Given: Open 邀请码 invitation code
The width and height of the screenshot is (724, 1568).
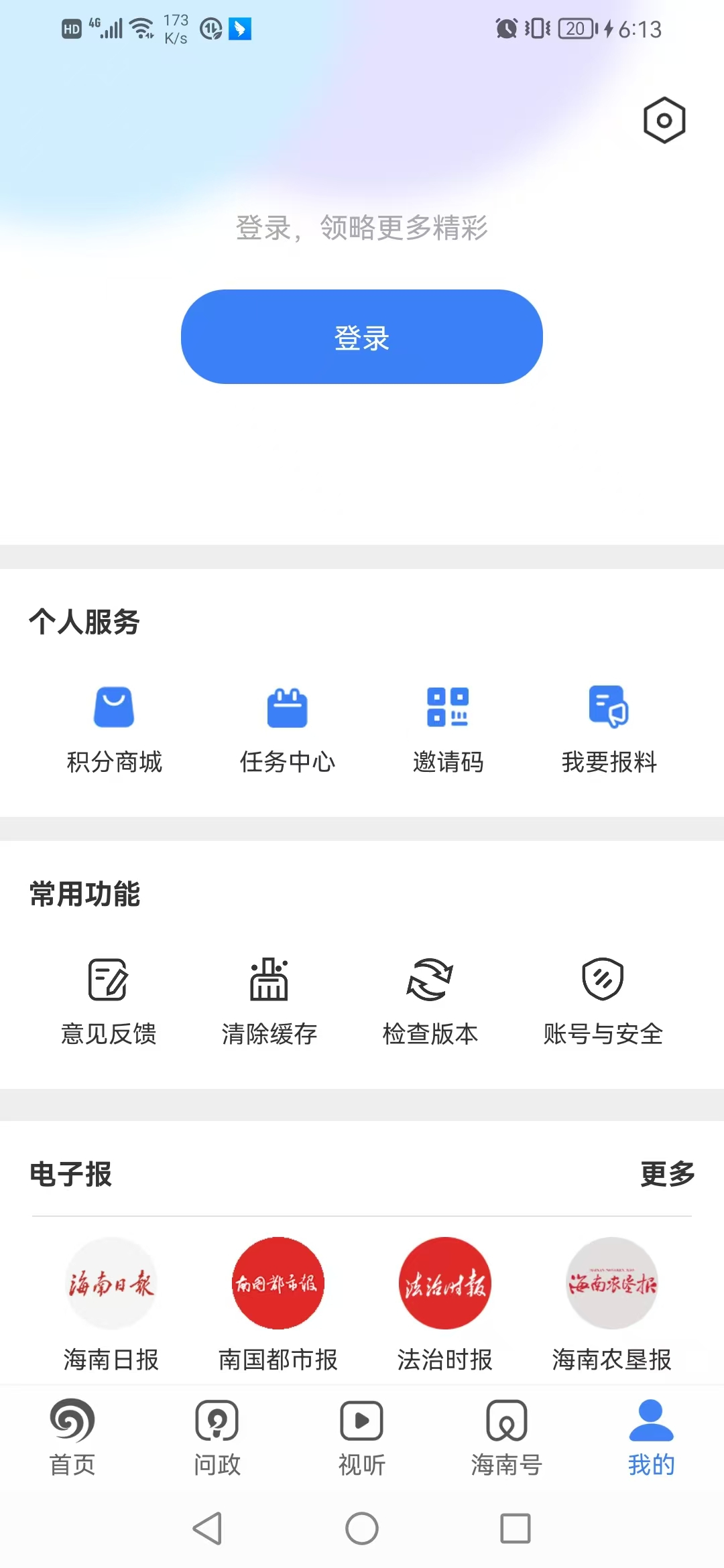Looking at the screenshot, I should [448, 727].
